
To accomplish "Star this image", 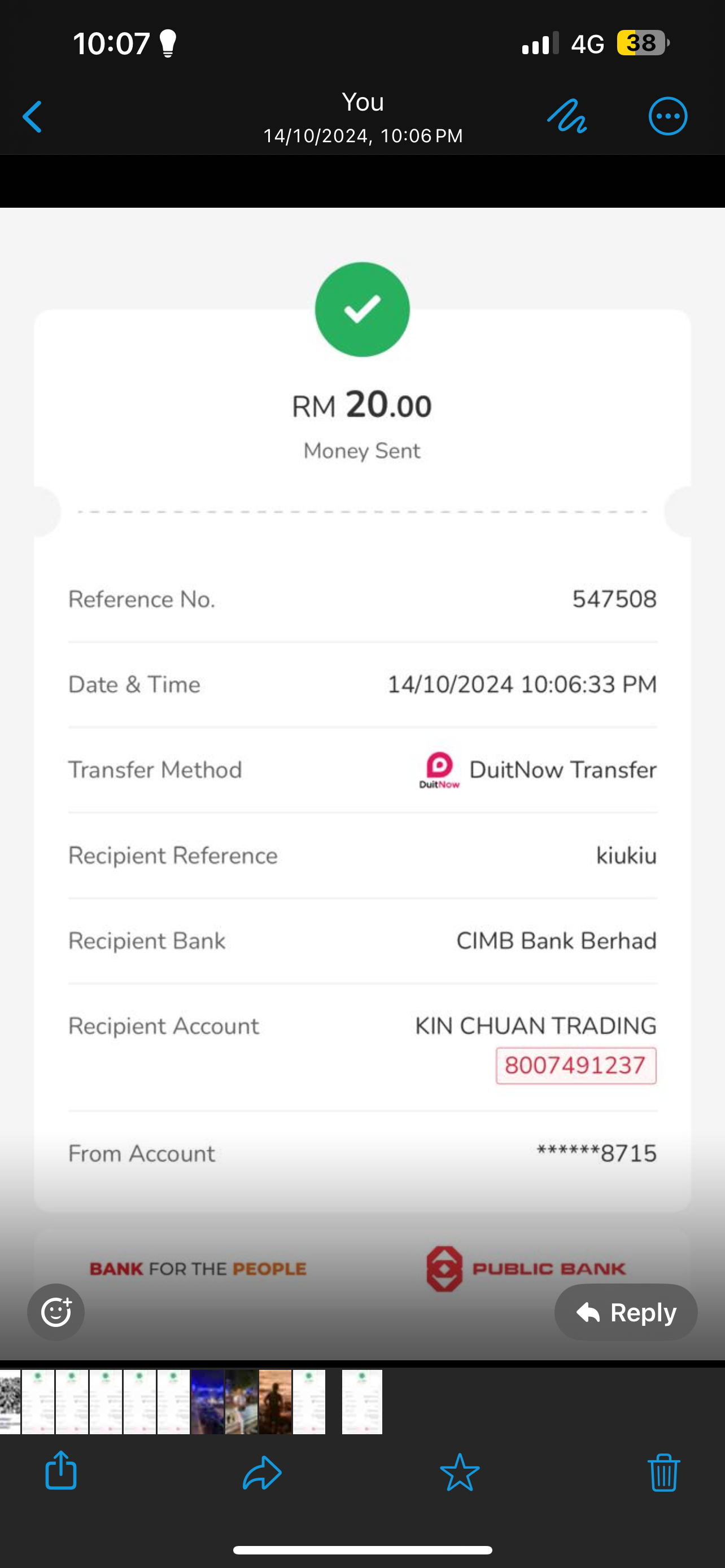I will (x=460, y=1472).
